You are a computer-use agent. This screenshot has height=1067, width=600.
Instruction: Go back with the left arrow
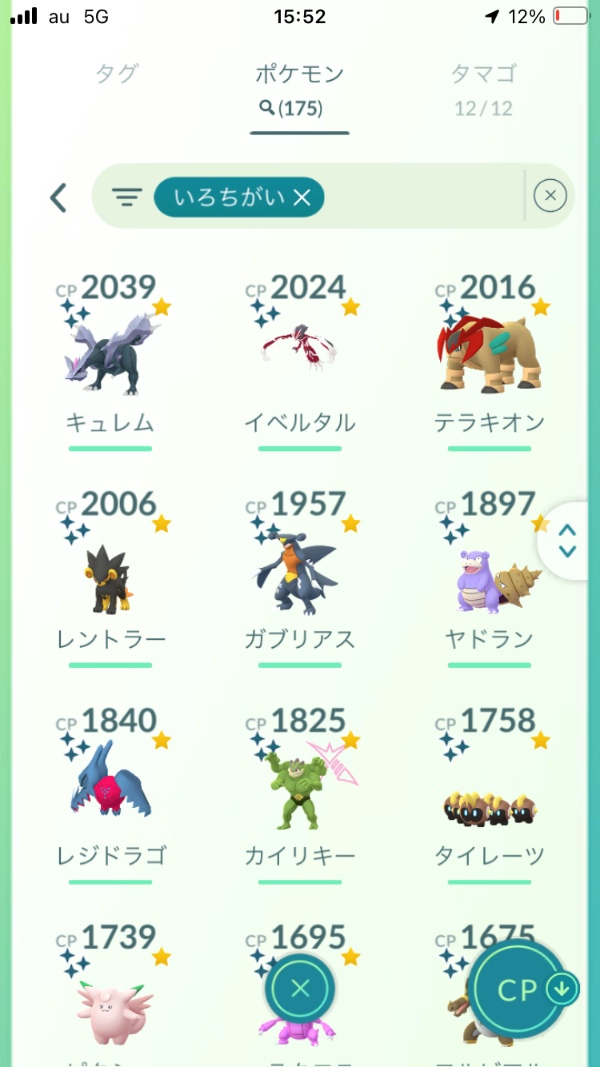coord(59,197)
